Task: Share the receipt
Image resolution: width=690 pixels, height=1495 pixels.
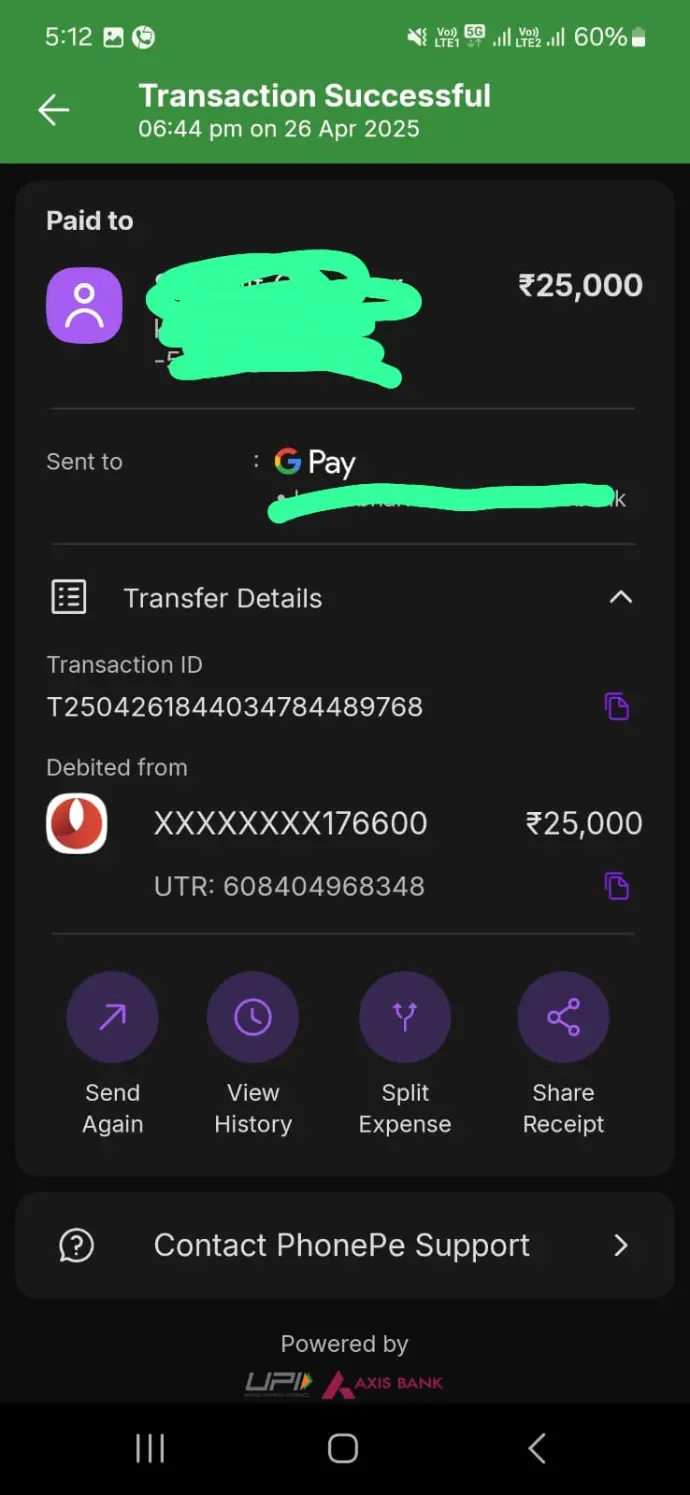Action: pyautogui.click(x=563, y=1018)
